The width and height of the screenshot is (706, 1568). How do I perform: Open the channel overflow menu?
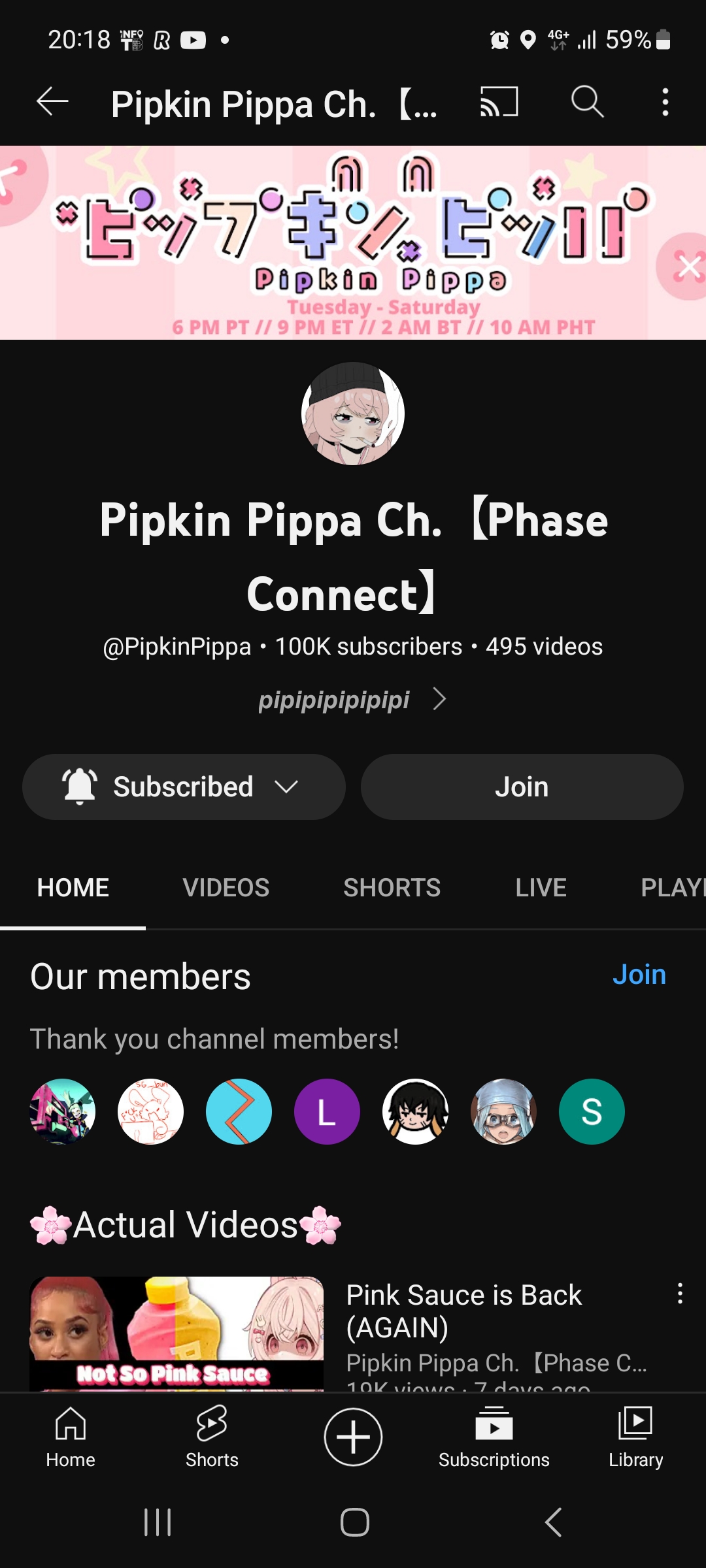tap(665, 102)
